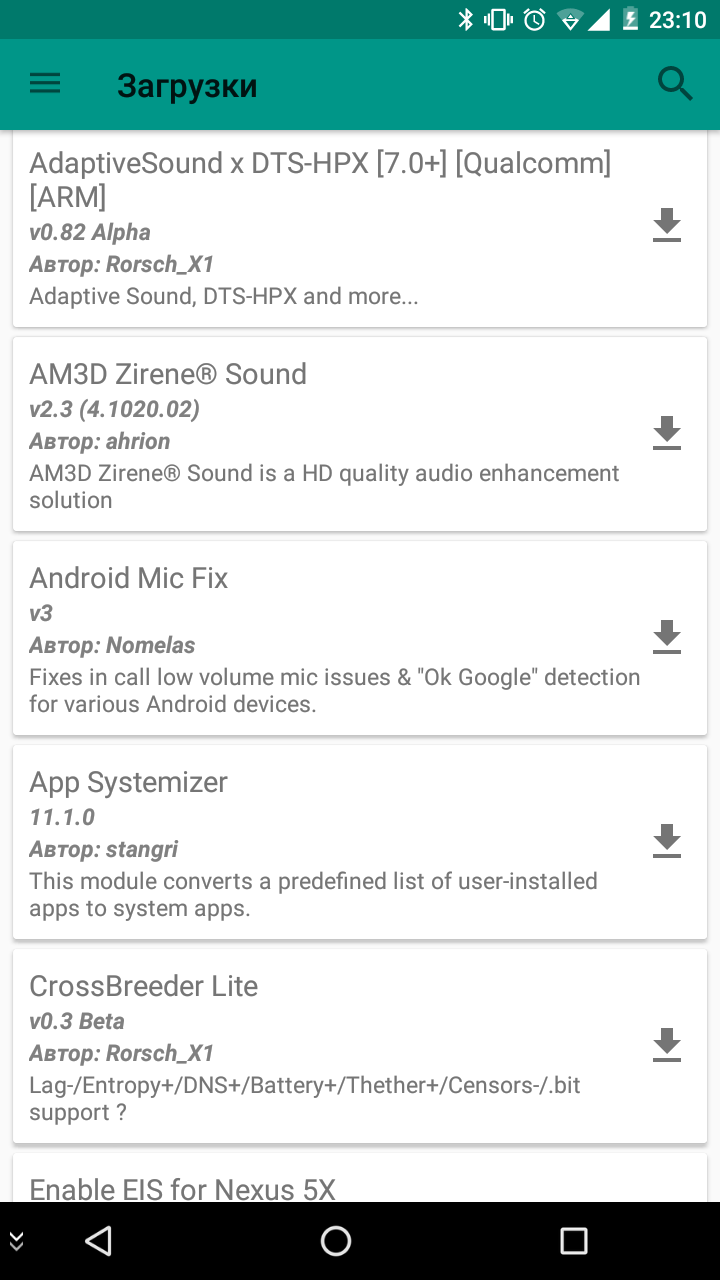The height and width of the screenshot is (1280, 720).
Task: Download AdaptiveSound x DTS-HPX module
Action: pos(667,226)
